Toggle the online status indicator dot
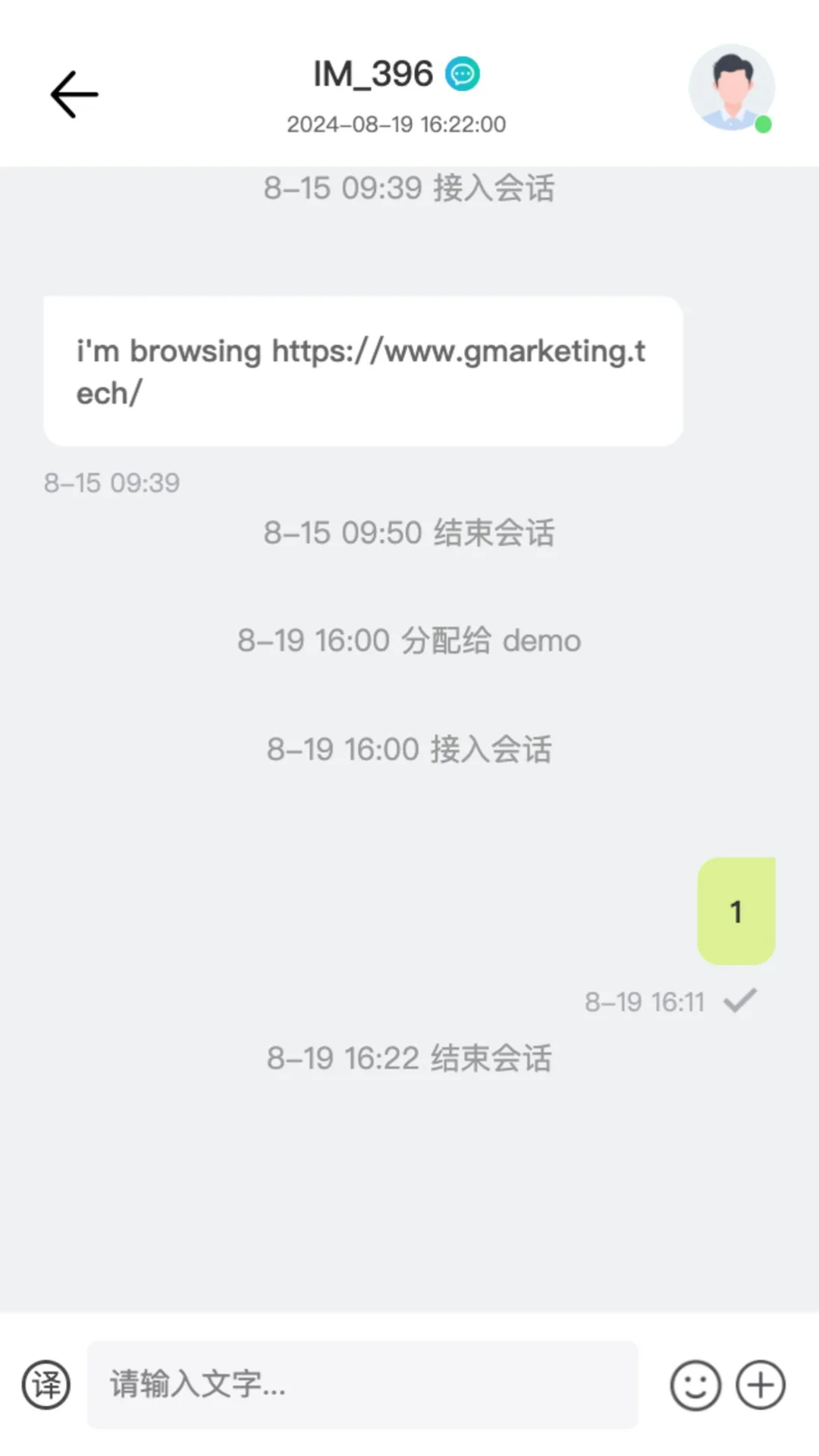The width and height of the screenshot is (819, 1456). (764, 124)
